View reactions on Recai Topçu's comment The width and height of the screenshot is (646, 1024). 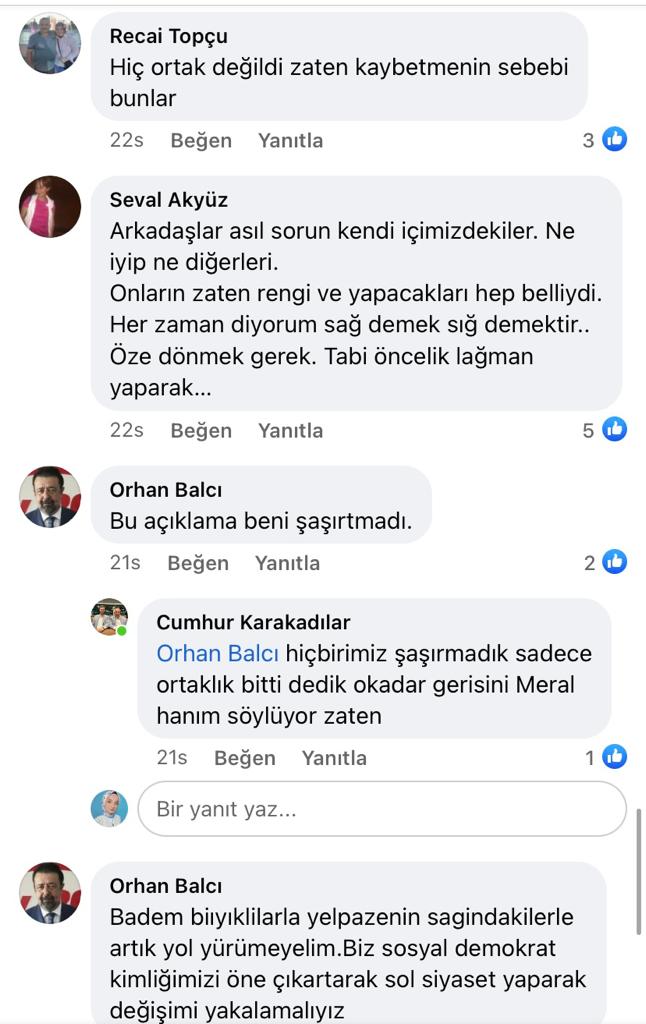(x=605, y=141)
